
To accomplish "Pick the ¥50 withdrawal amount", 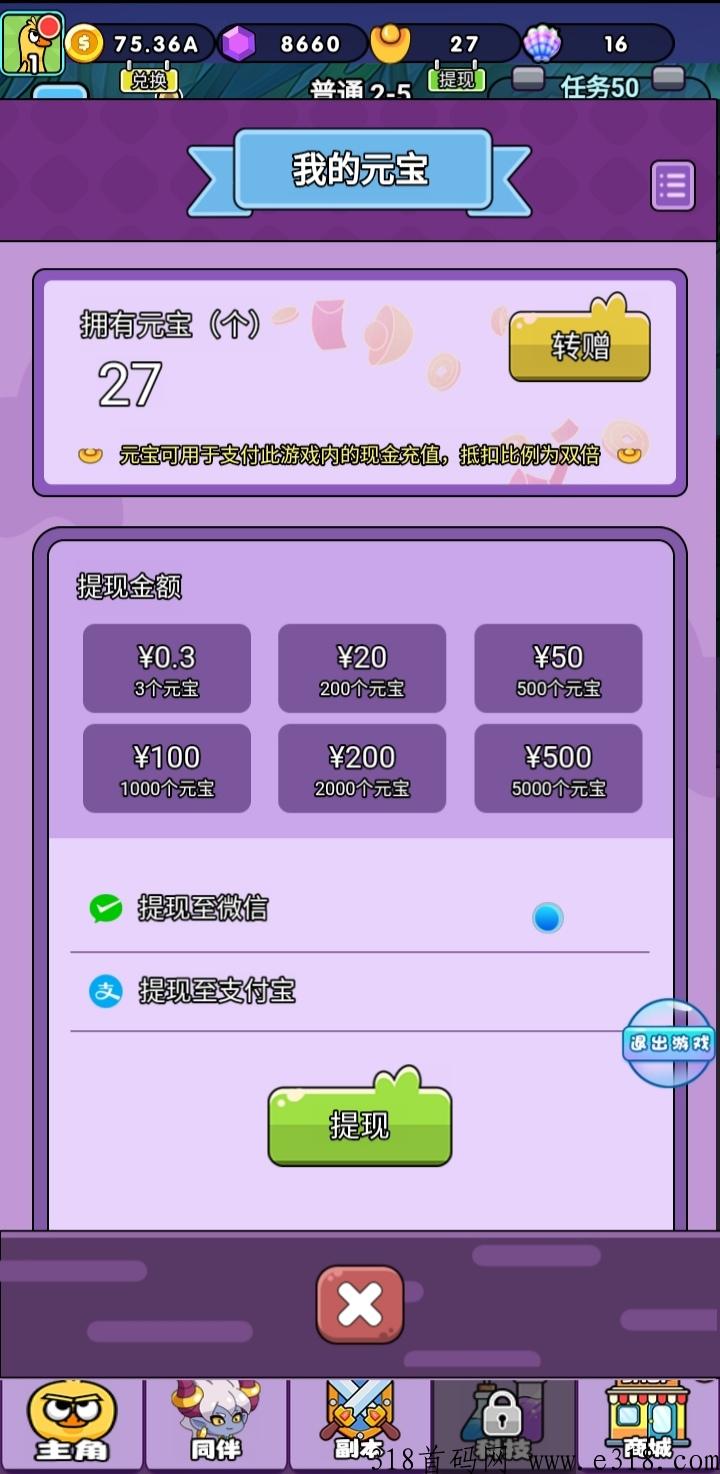I will coord(558,668).
